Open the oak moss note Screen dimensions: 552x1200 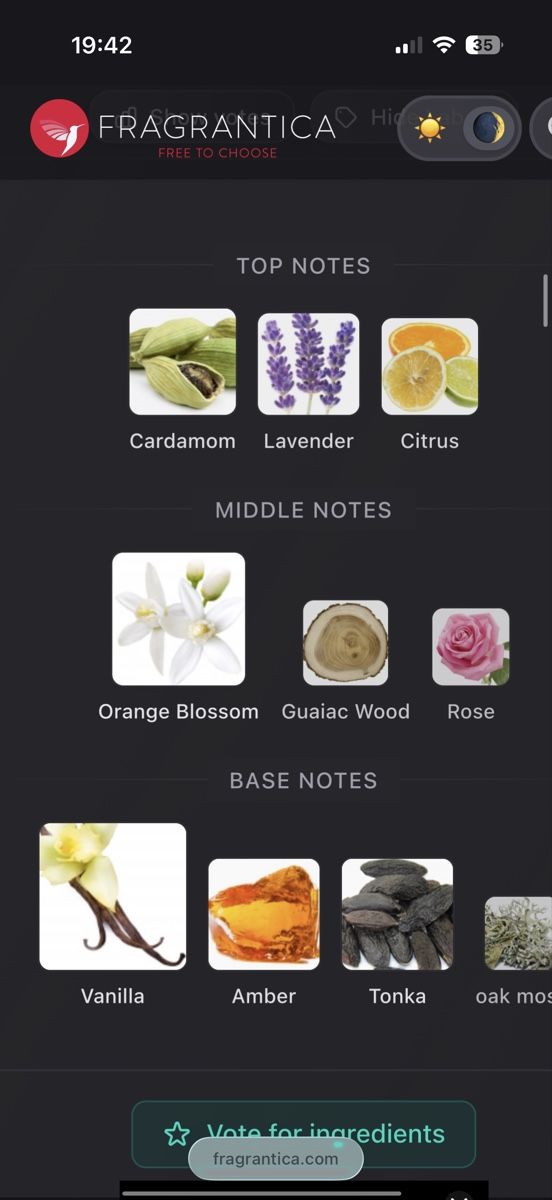[x=515, y=950]
